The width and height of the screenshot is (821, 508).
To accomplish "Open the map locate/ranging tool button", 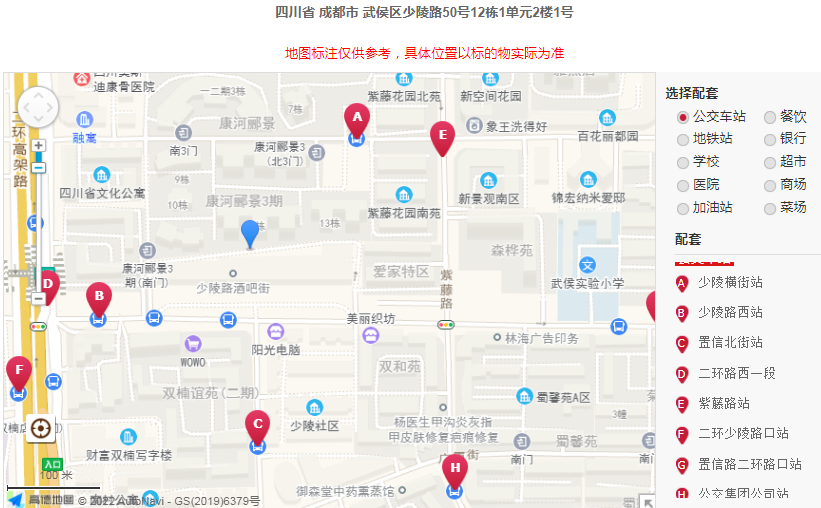I will click(40, 429).
